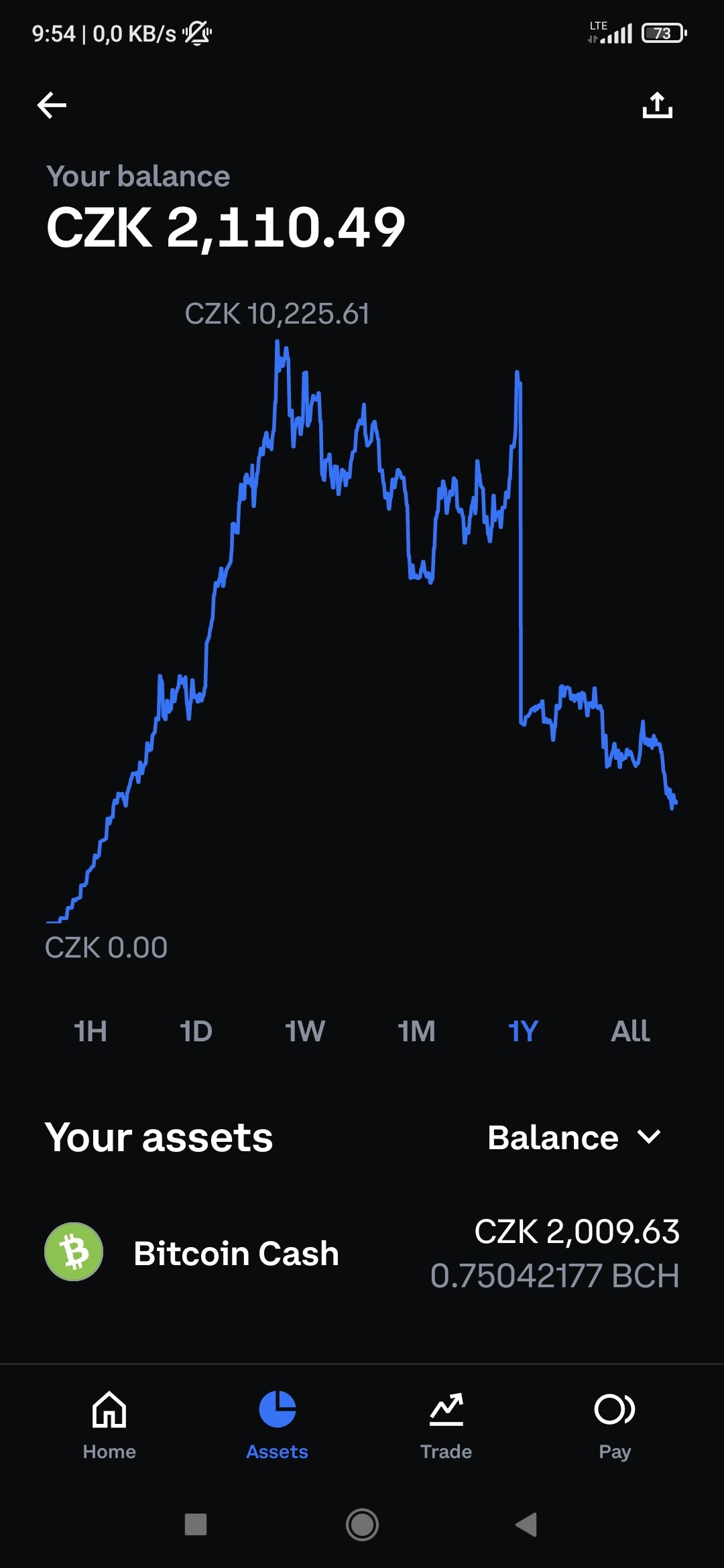
Task: Expand the Balance sort dropdown
Action: click(575, 1138)
